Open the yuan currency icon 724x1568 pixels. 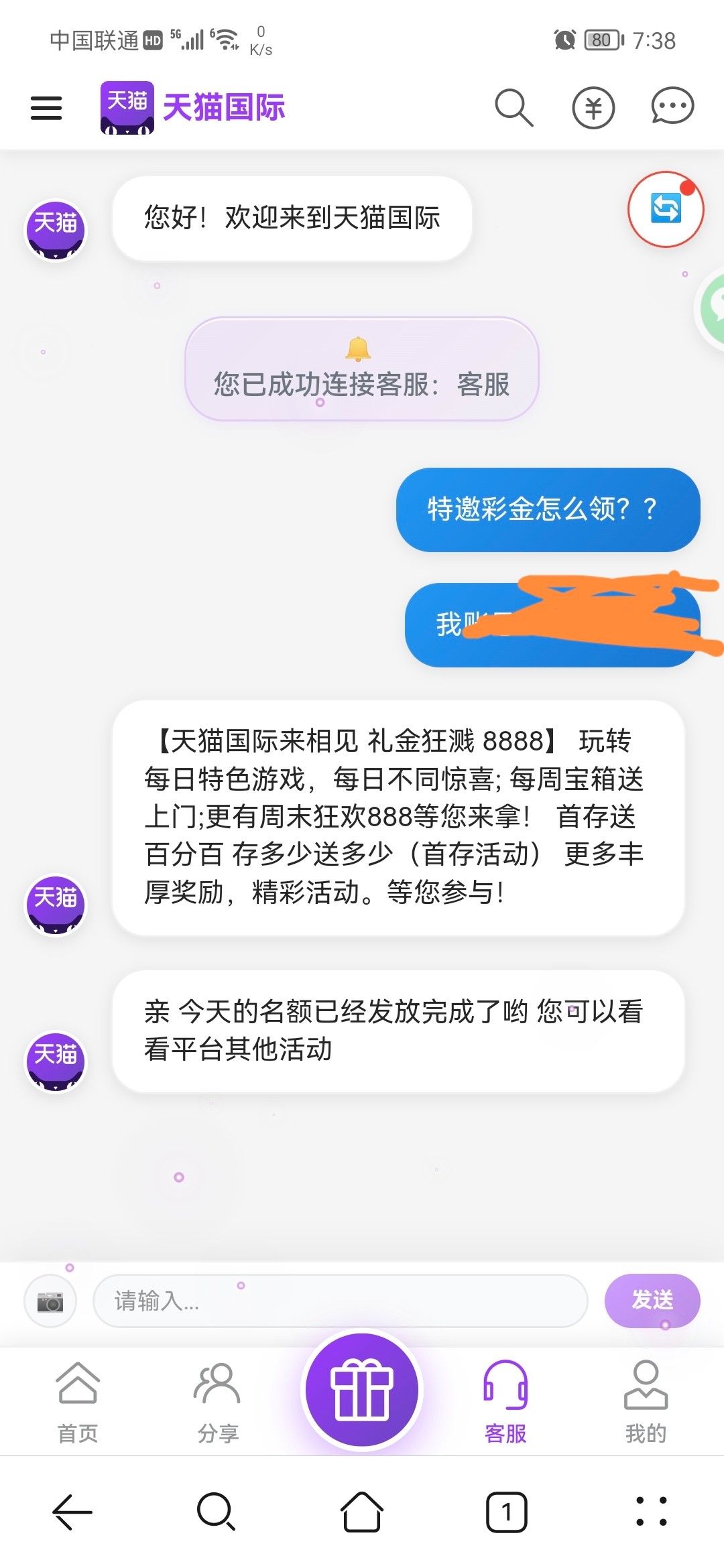point(593,107)
